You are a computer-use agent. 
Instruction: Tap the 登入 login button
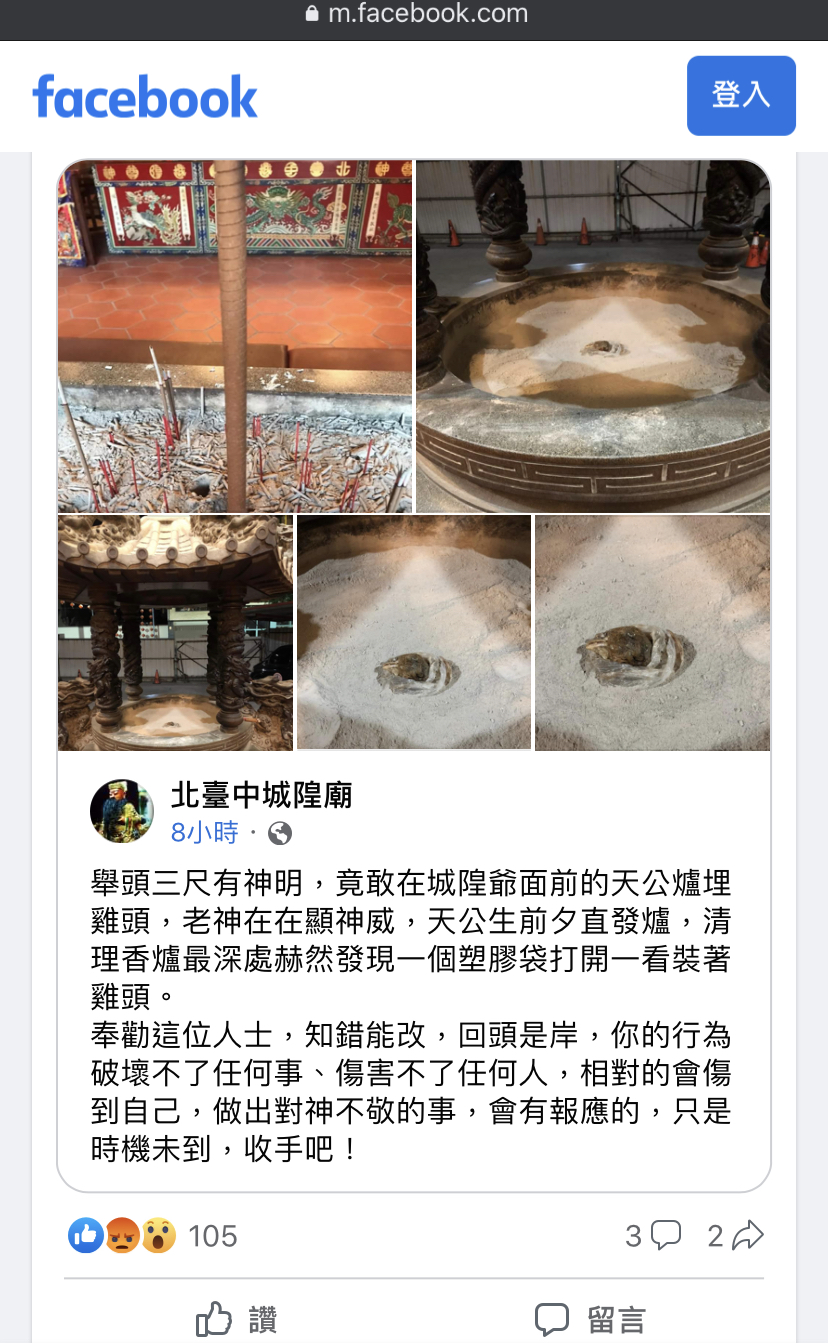[741, 95]
